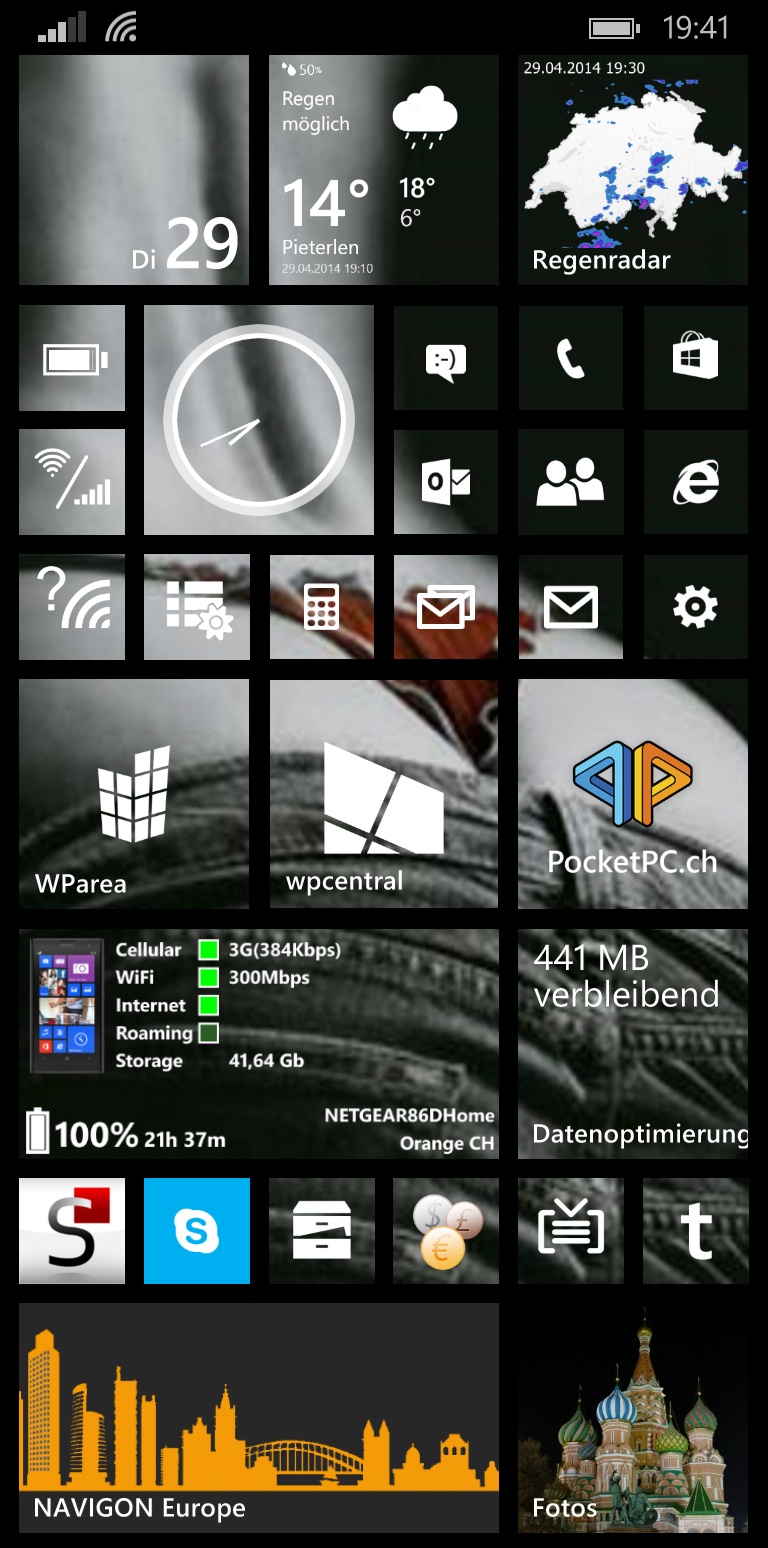This screenshot has height=1548, width=768.
Task: Open the Datenoptimierung tile
Action: coord(632,1044)
